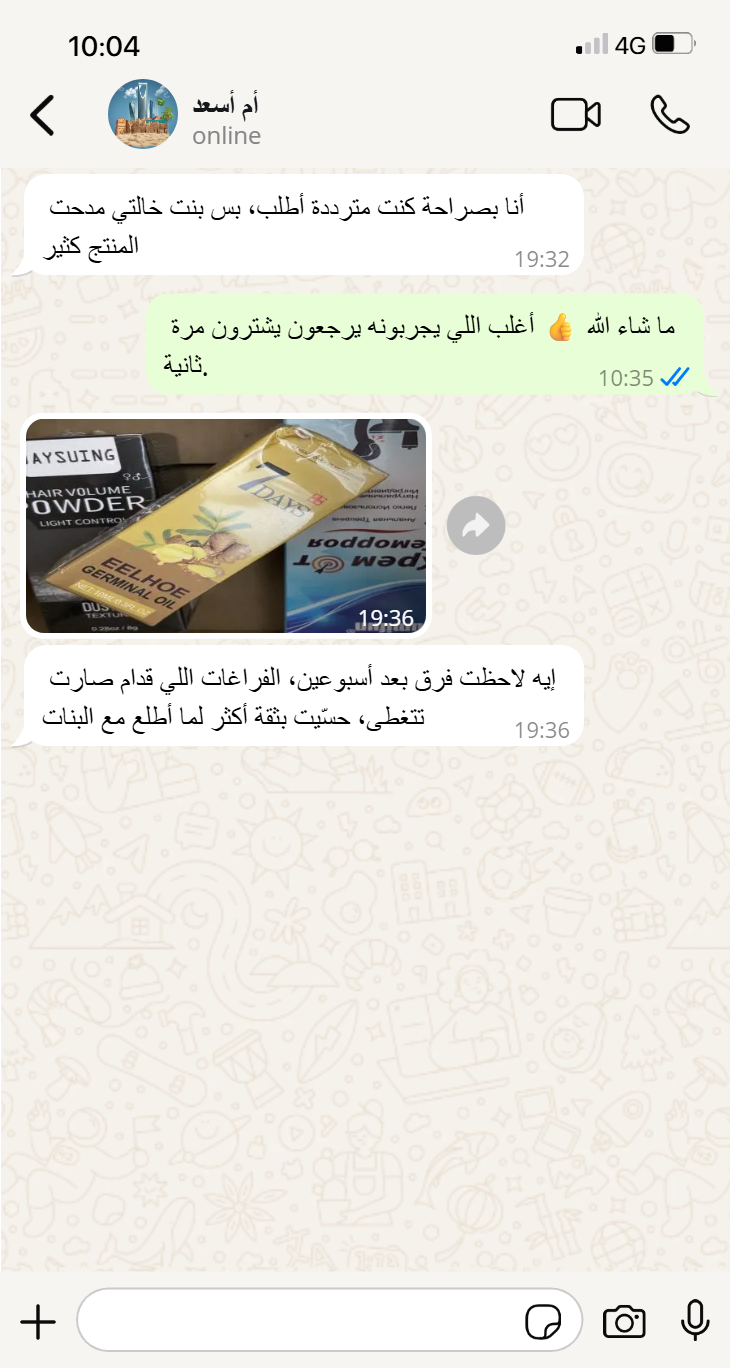Start a video call with أم أسعد

tap(576, 115)
